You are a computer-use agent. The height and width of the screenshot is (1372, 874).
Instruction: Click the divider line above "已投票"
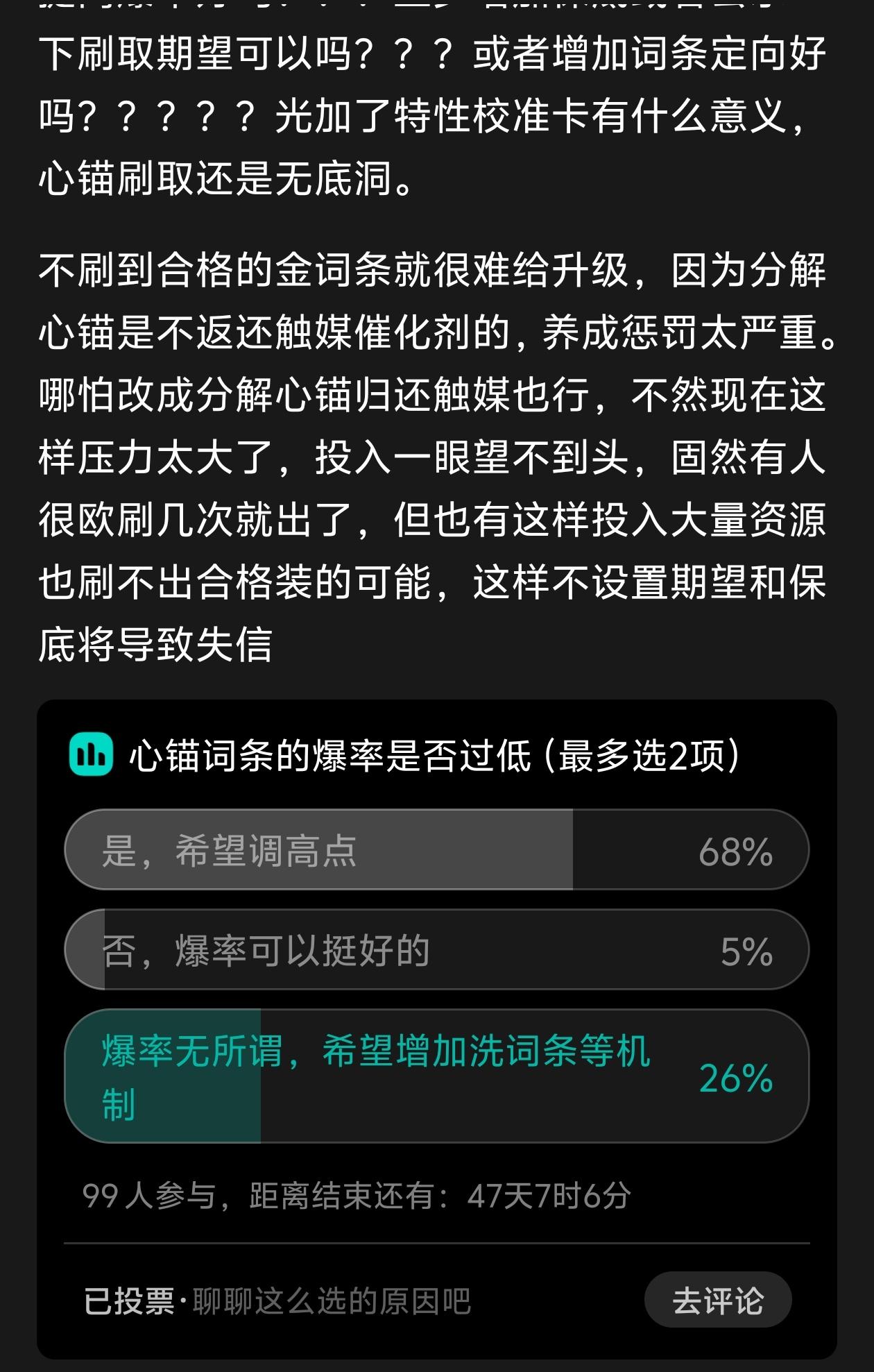click(x=437, y=1242)
